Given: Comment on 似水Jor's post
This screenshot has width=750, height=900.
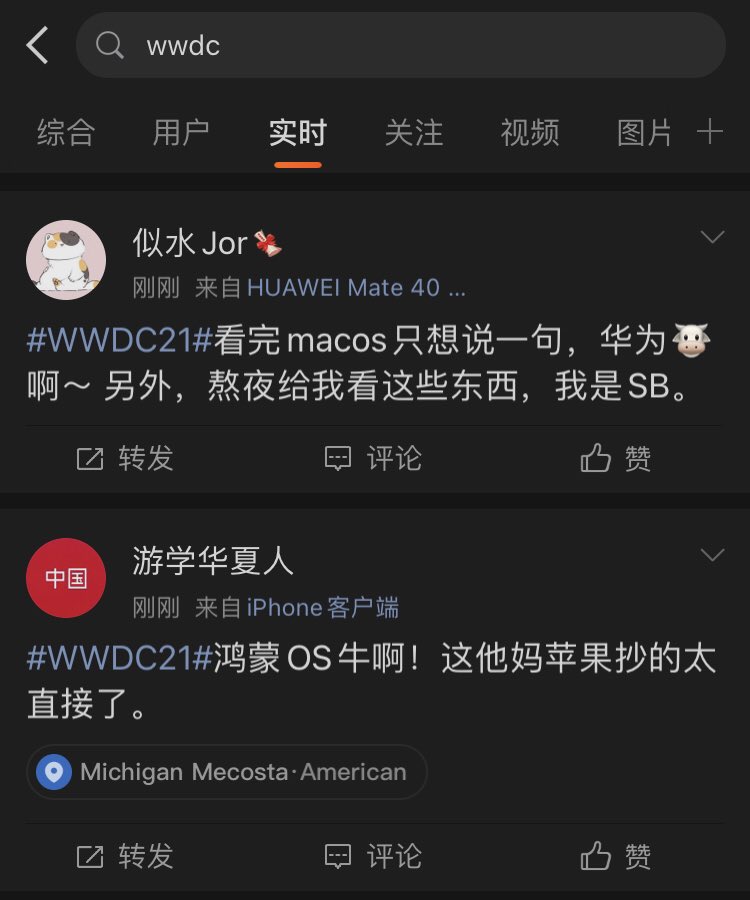Looking at the screenshot, I should pyautogui.click(x=373, y=458).
